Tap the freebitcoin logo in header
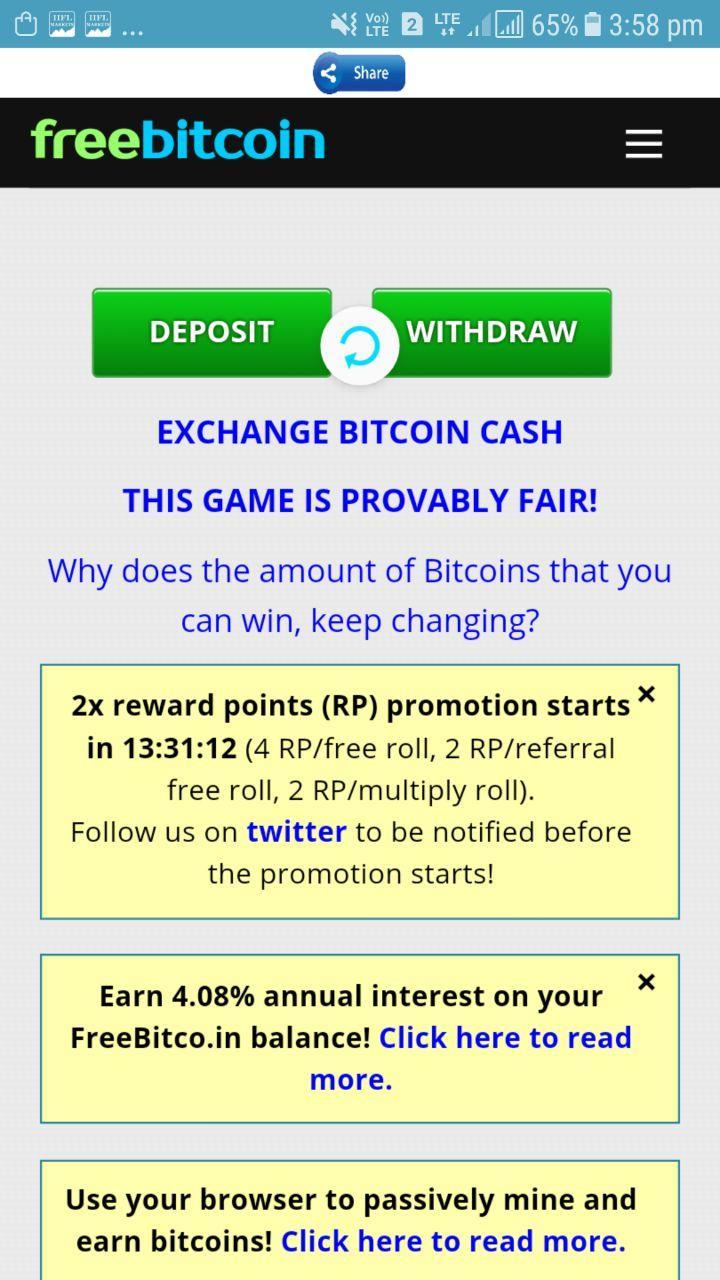This screenshot has width=720, height=1280. [x=178, y=141]
